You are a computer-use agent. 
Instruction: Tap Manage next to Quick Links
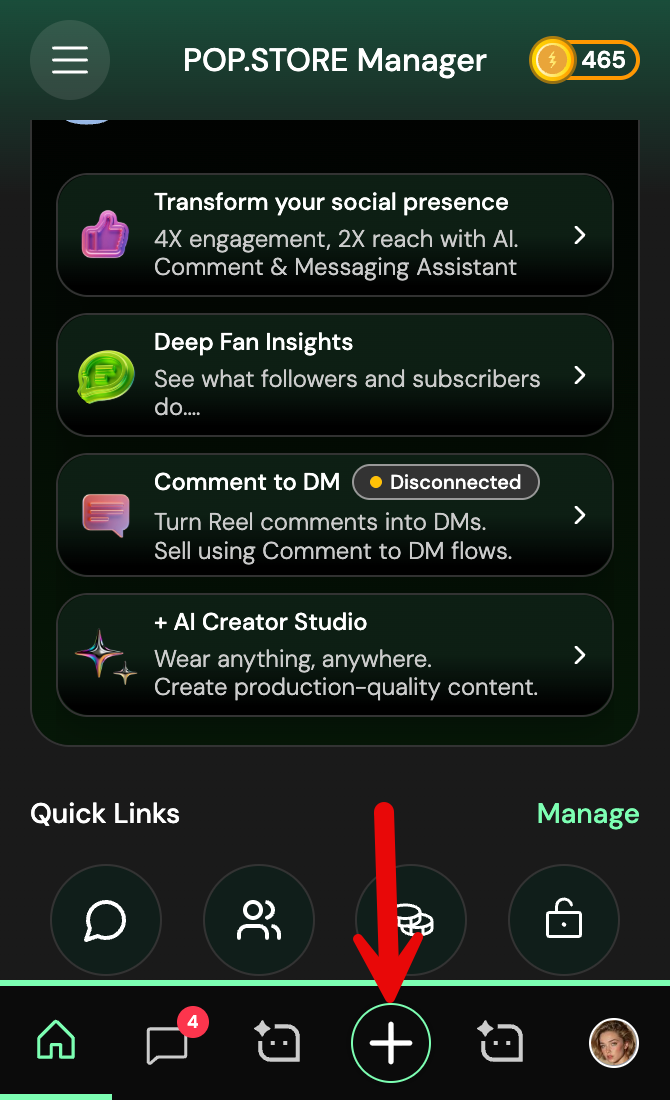pos(587,814)
